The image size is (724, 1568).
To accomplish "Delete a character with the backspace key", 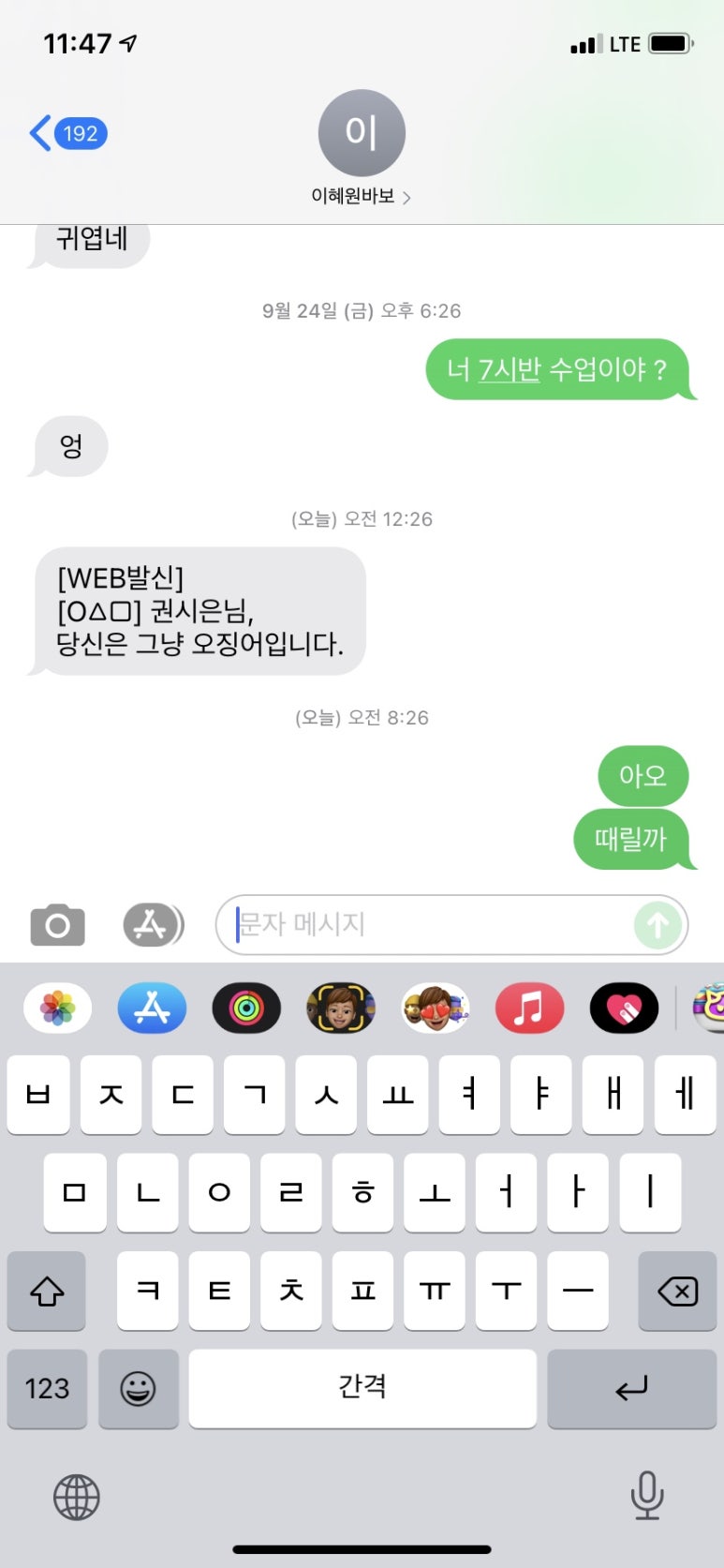I will (677, 1292).
